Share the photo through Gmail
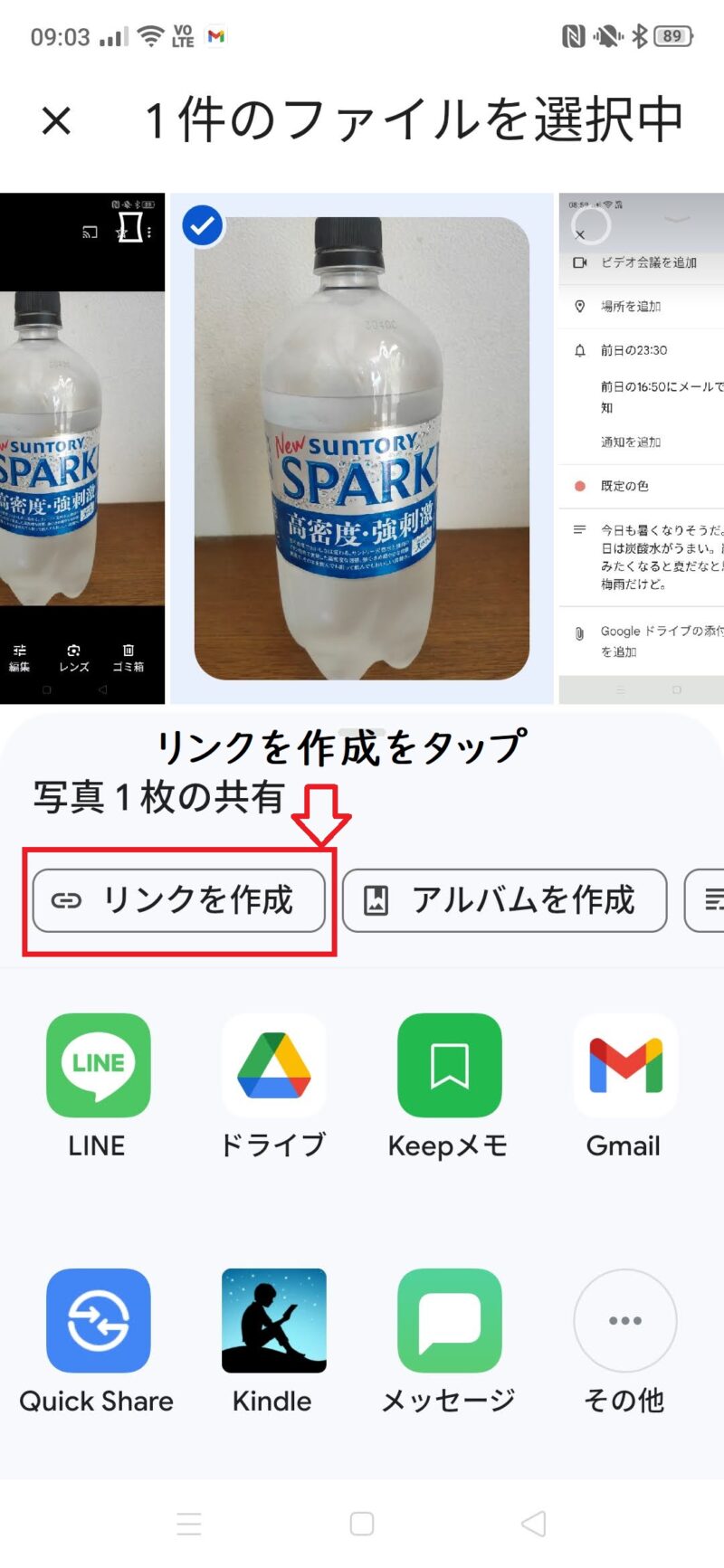 (x=624, y=1066)
